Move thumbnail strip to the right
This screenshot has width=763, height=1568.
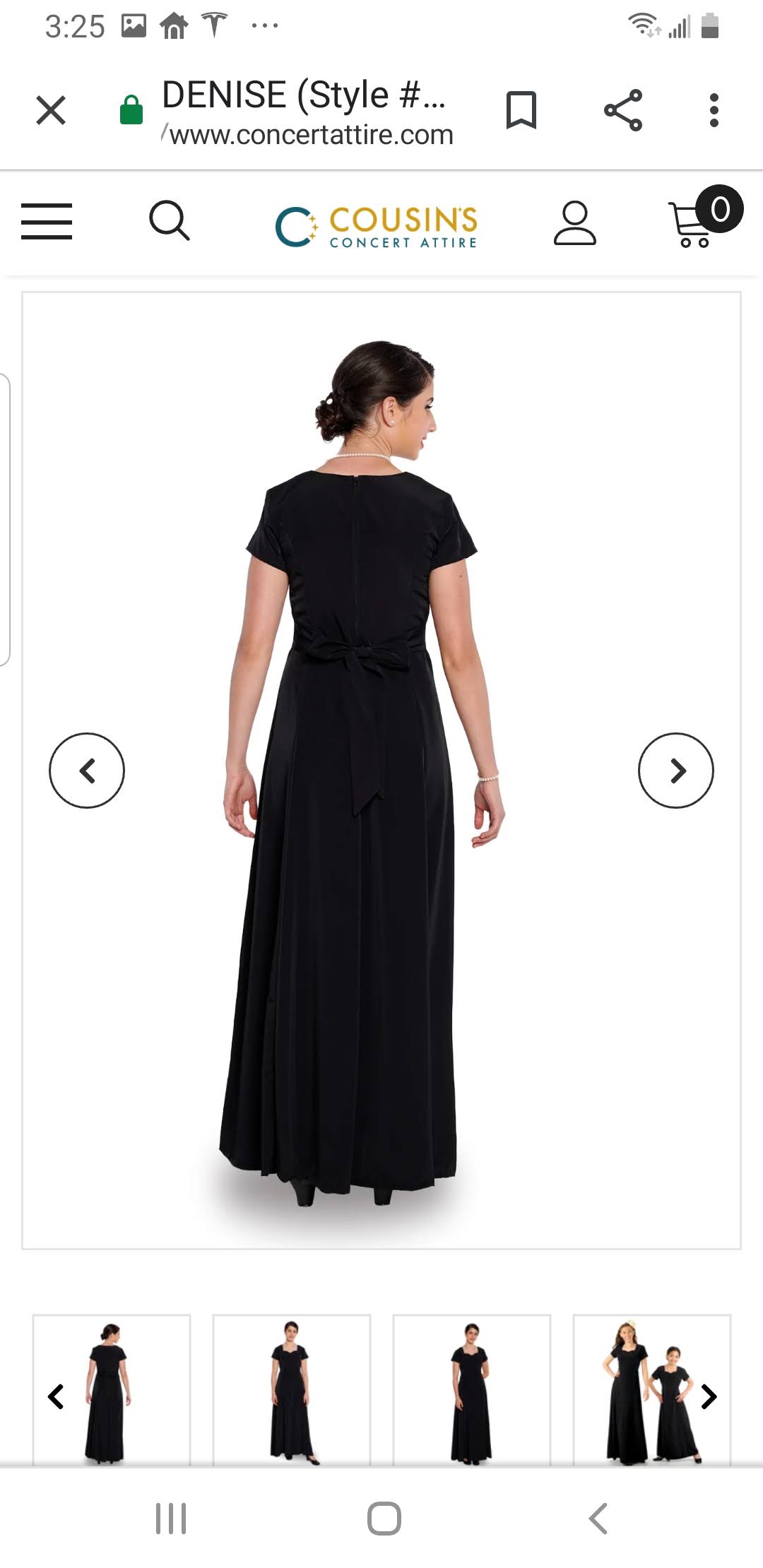tap(709, 1396)
